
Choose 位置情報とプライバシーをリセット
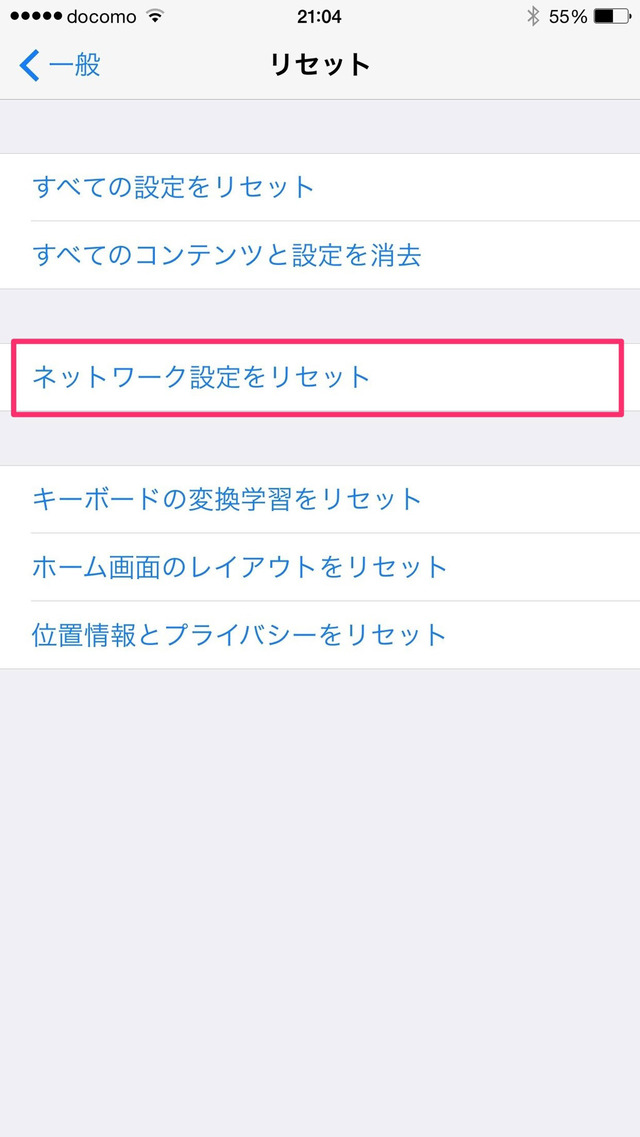(240, 635)
